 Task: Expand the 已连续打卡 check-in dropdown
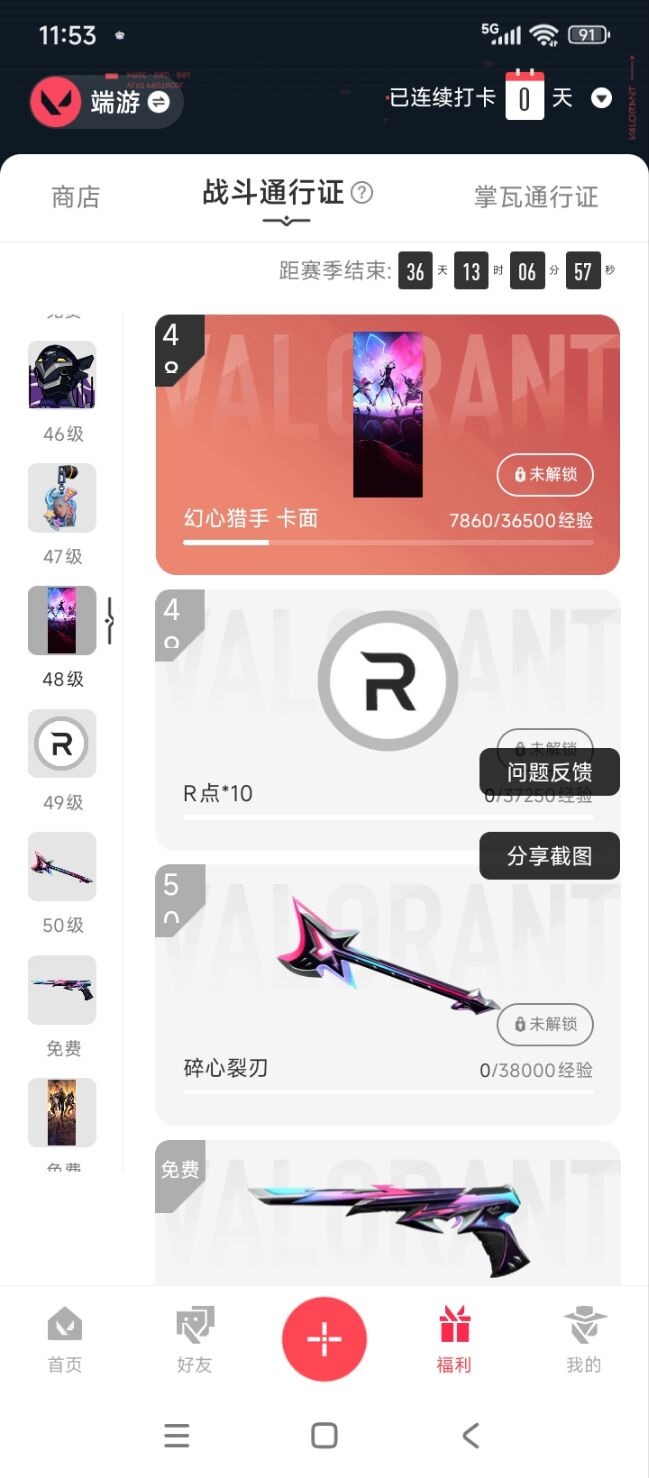coord(601,98)
